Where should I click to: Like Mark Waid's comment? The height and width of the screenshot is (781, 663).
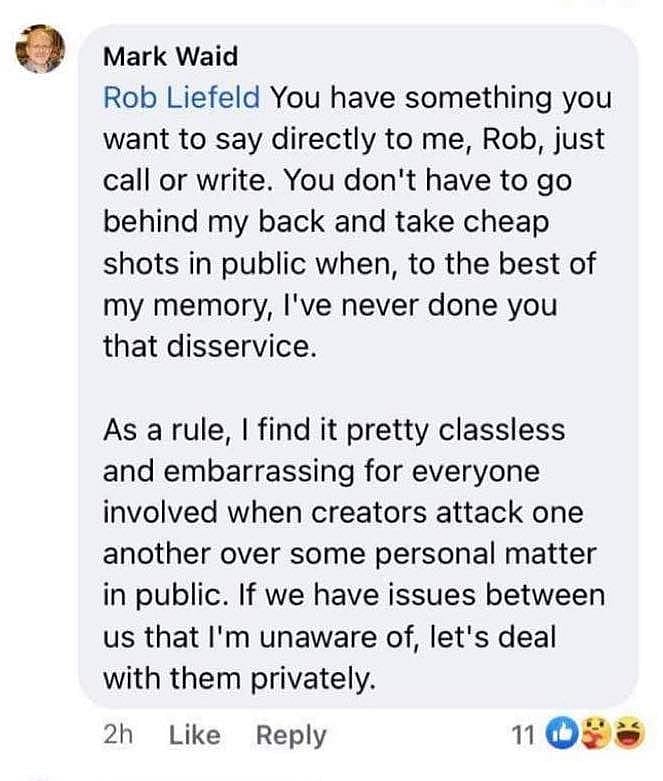(194, 735)
